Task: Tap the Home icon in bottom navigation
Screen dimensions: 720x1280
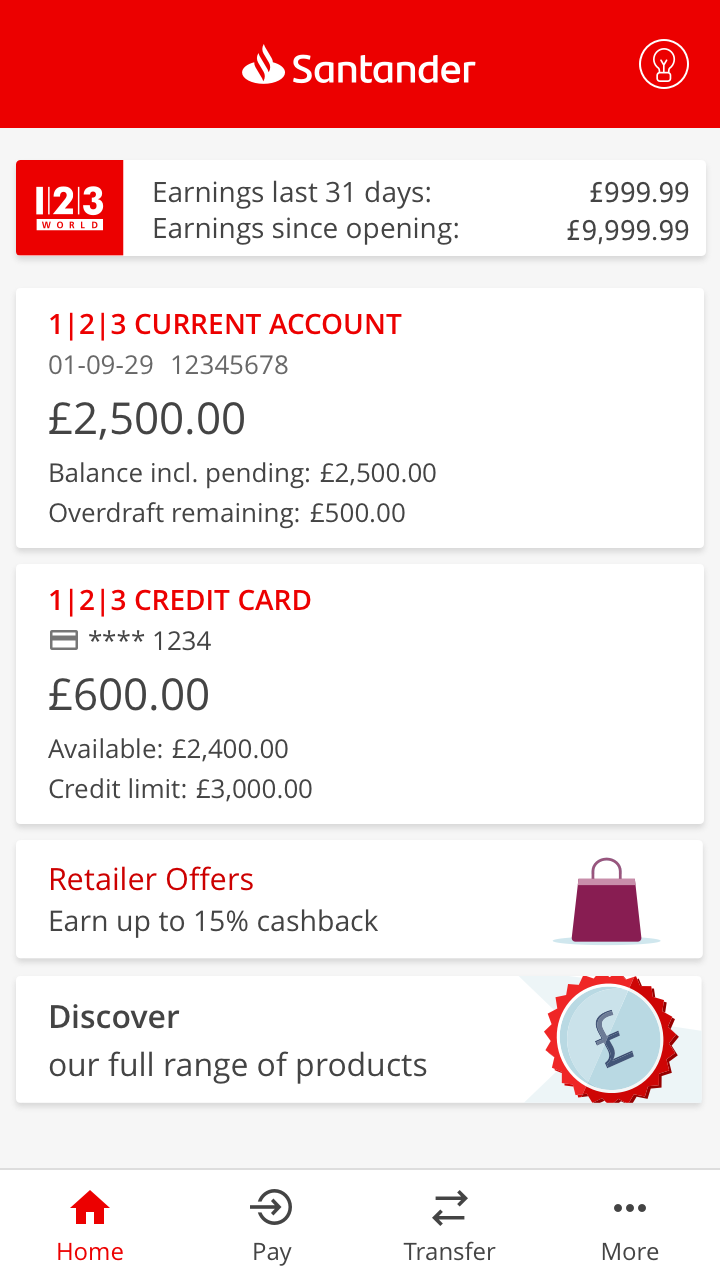Action: click(90, 1208)
